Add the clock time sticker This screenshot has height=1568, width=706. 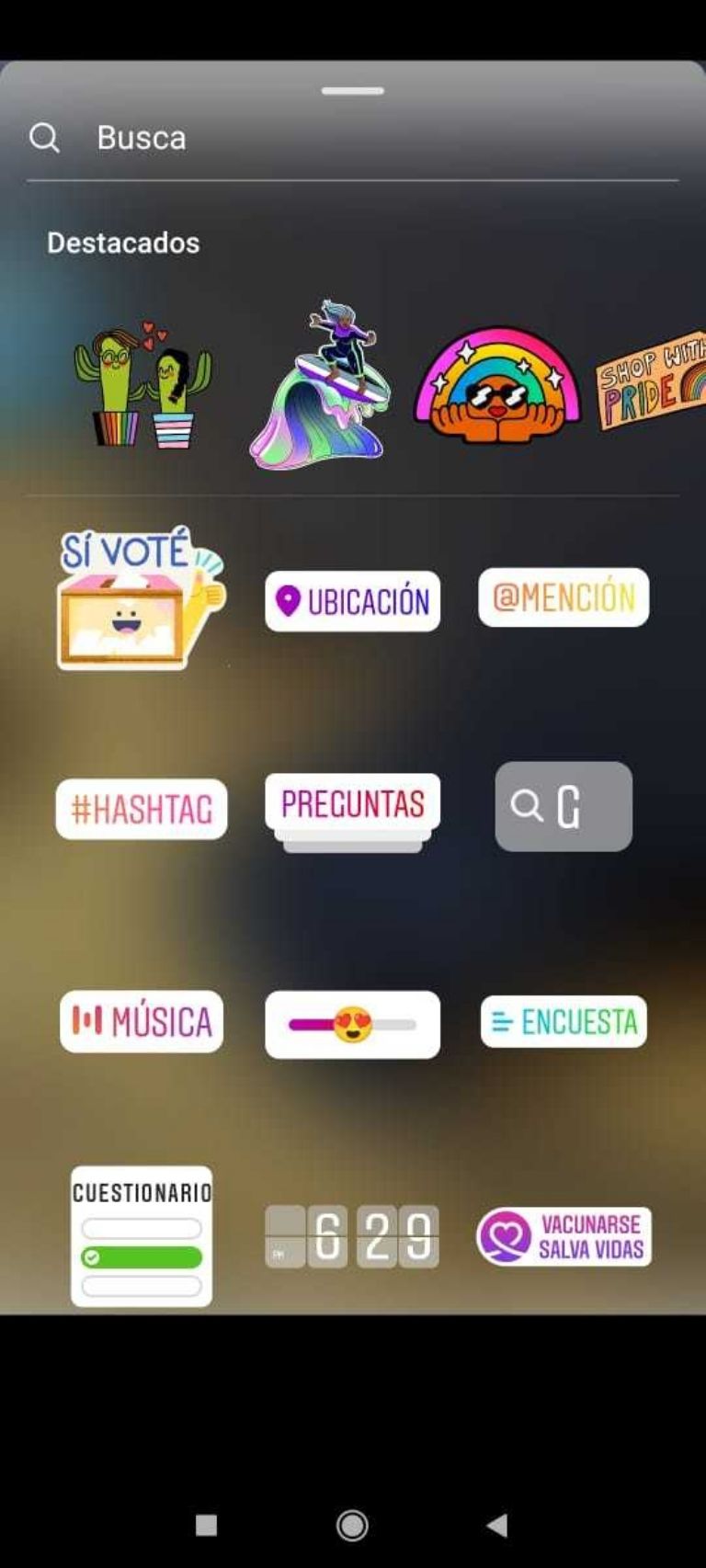tap(352, 1237)
